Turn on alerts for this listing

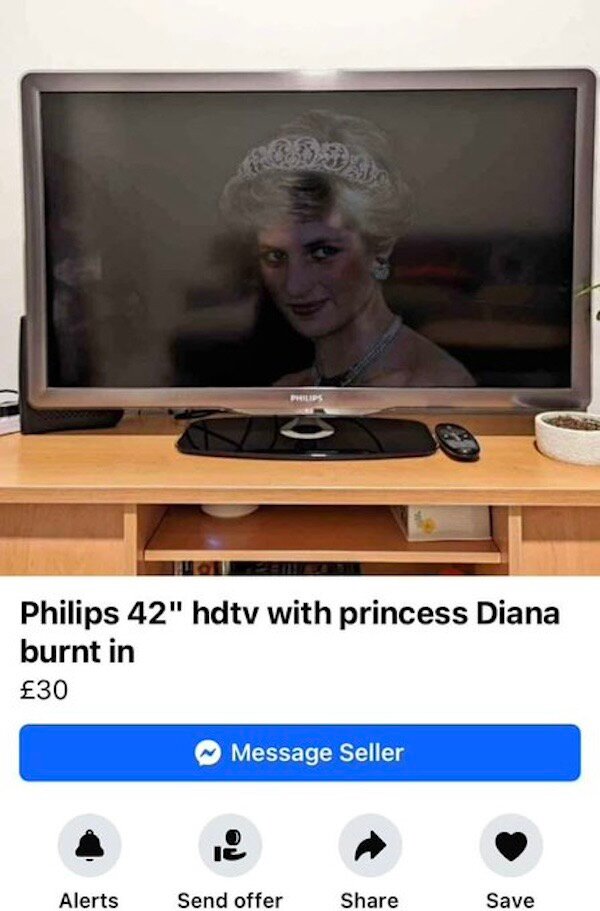tap(89, 845)
